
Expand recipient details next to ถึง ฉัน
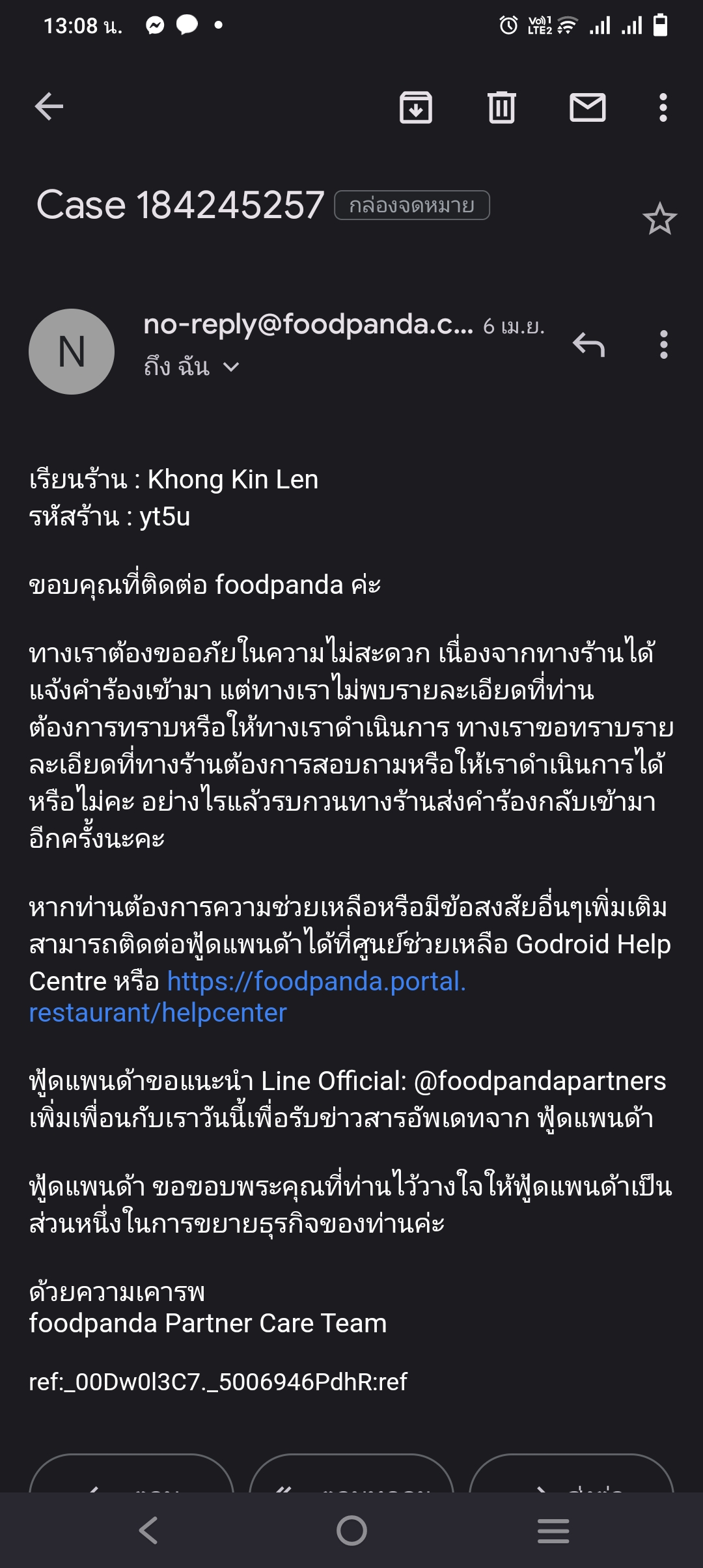pos(231,367)
